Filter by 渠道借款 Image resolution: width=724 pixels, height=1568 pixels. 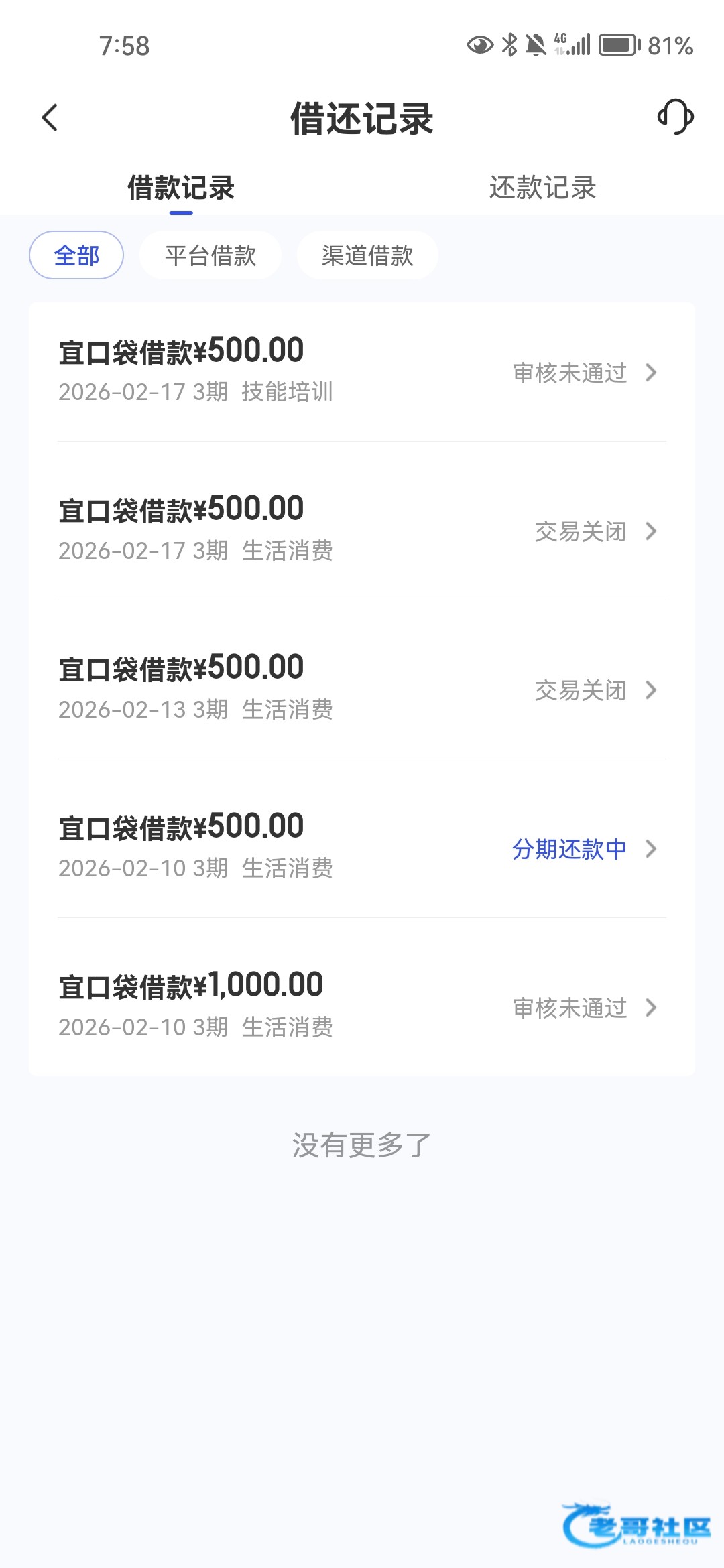(x=367, y=255)
